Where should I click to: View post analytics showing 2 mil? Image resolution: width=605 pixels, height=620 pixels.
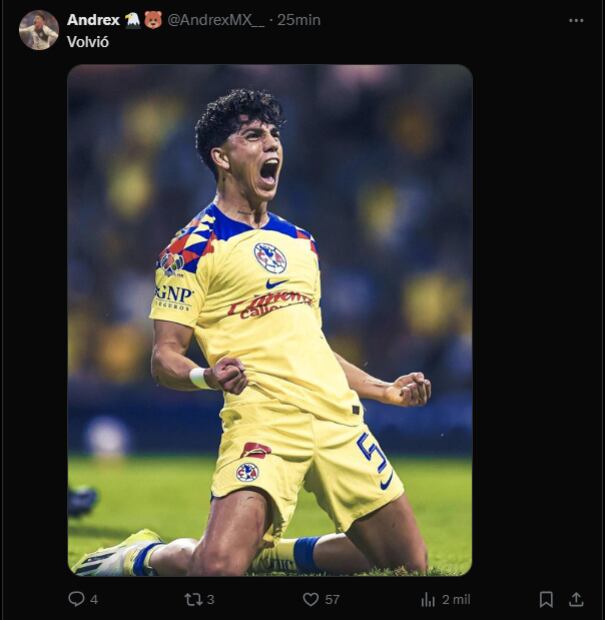point(429,599)
